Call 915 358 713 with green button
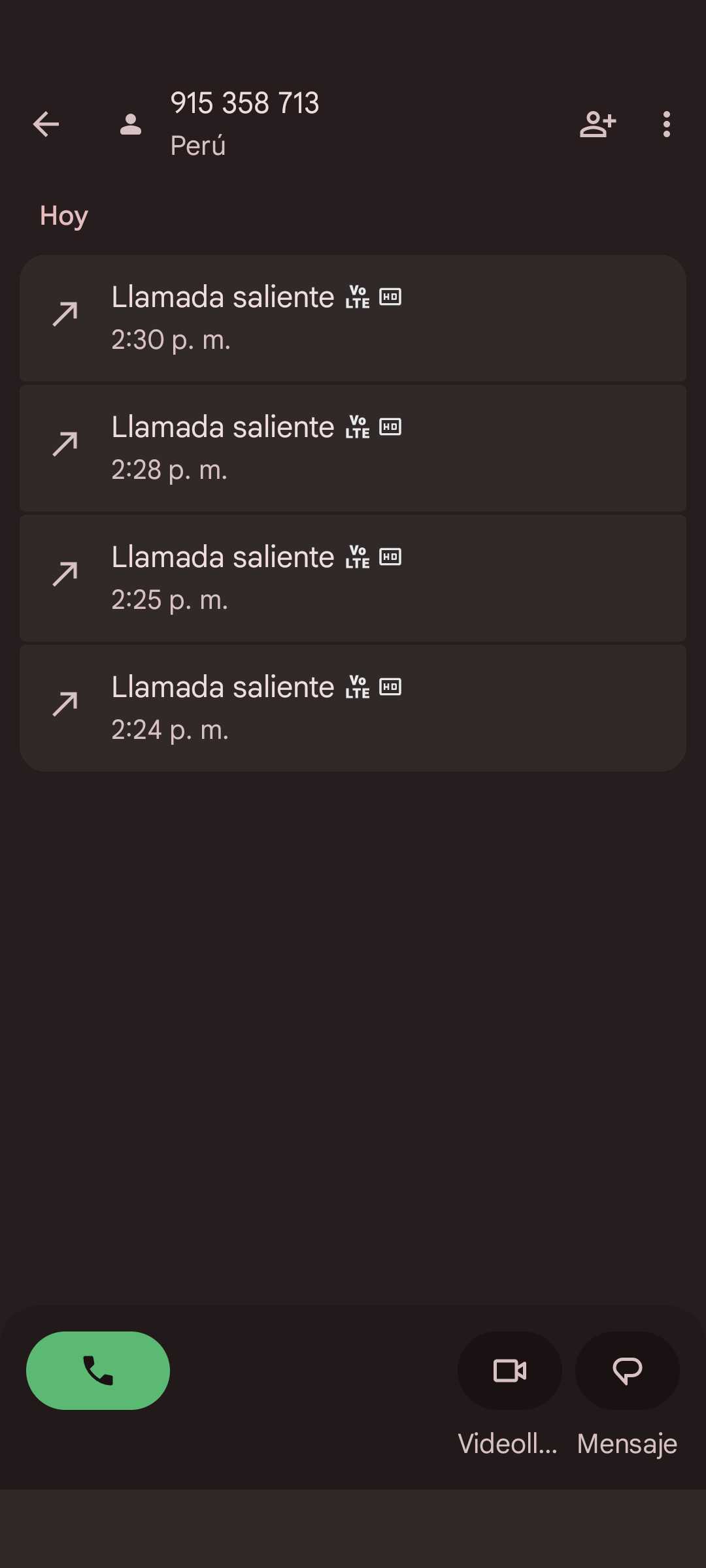Image resolution: width=706 pixels, height=1568 pixels. (98, 1371)
